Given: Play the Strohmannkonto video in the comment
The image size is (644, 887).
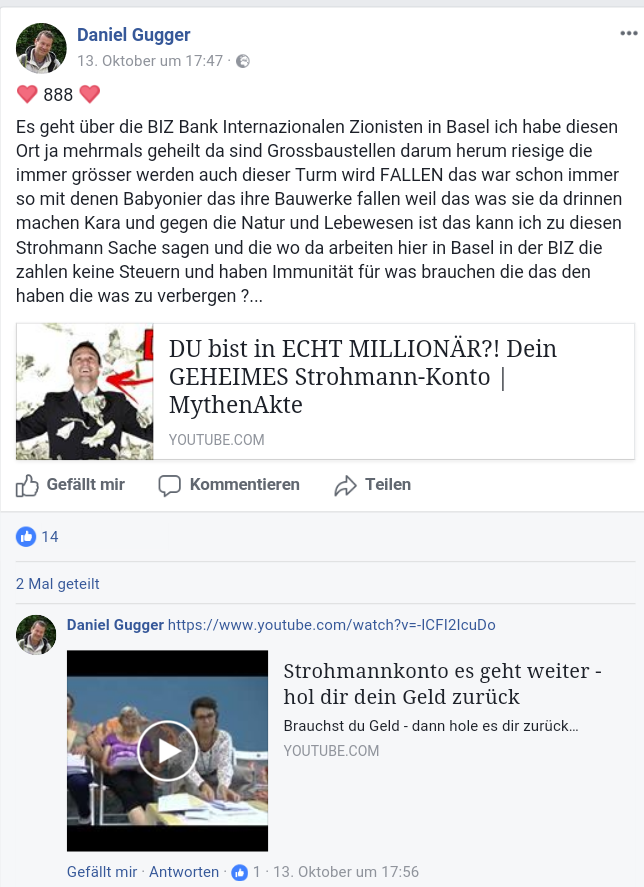Looking at the screenshot, I should 167,750.
